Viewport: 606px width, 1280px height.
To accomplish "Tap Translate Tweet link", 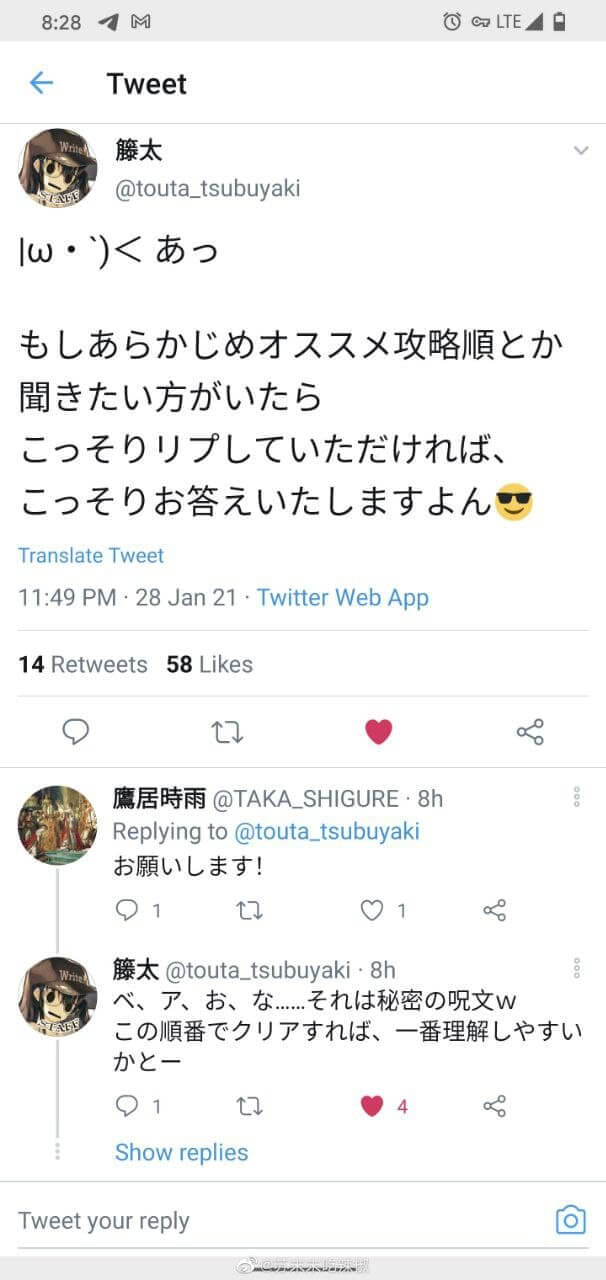I will (91, 555).
